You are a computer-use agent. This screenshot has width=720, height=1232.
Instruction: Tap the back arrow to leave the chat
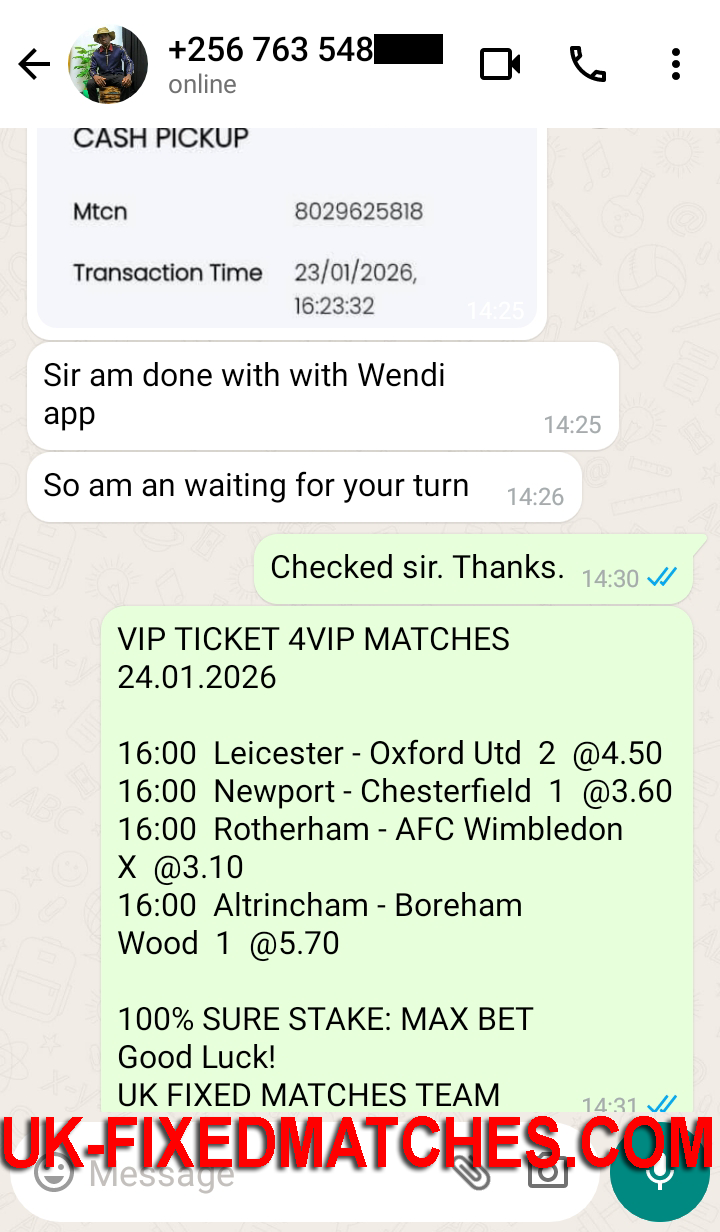[x=34, y=63]
